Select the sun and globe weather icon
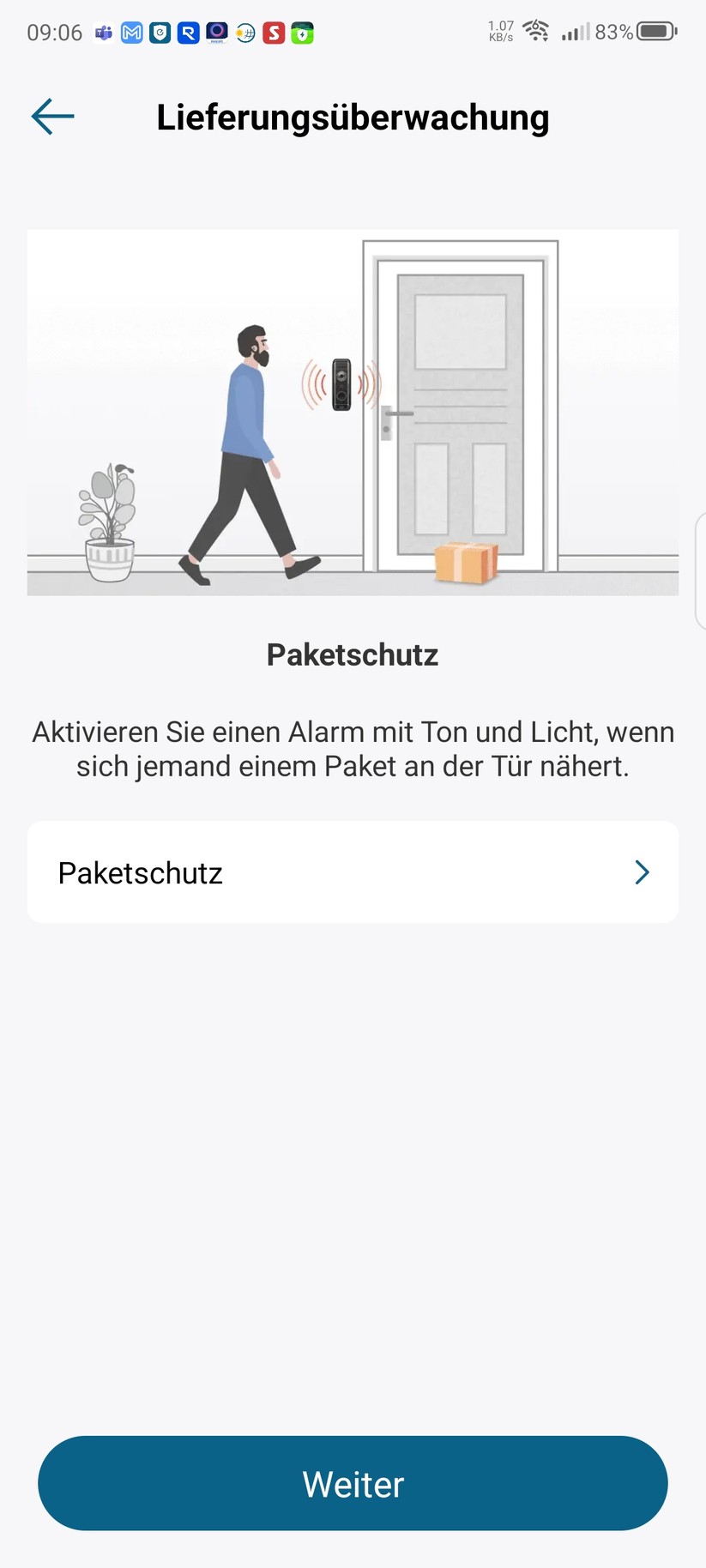This screenshot has height=1568, width=706. click(244, 33)
